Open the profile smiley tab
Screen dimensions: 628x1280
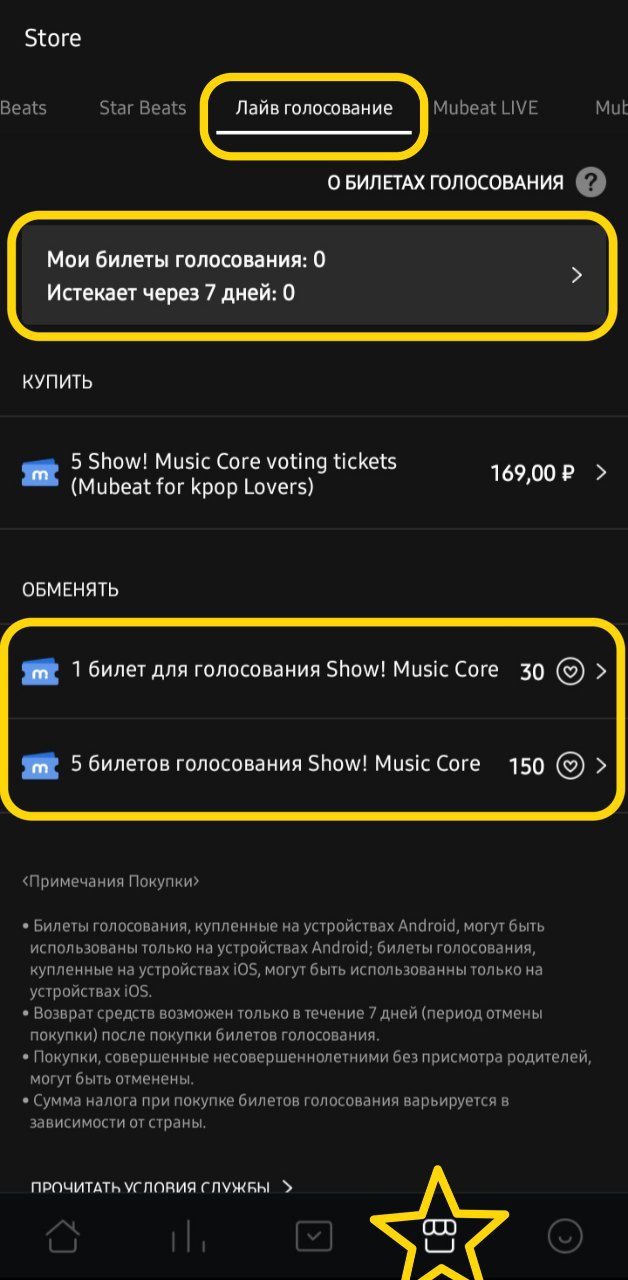tap(565, 1237)
